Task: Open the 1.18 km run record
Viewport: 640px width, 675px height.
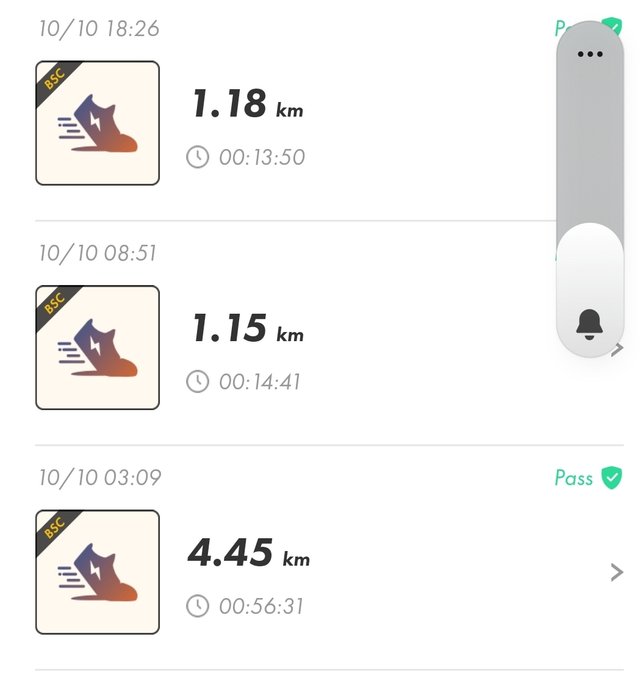Action: 300,123
